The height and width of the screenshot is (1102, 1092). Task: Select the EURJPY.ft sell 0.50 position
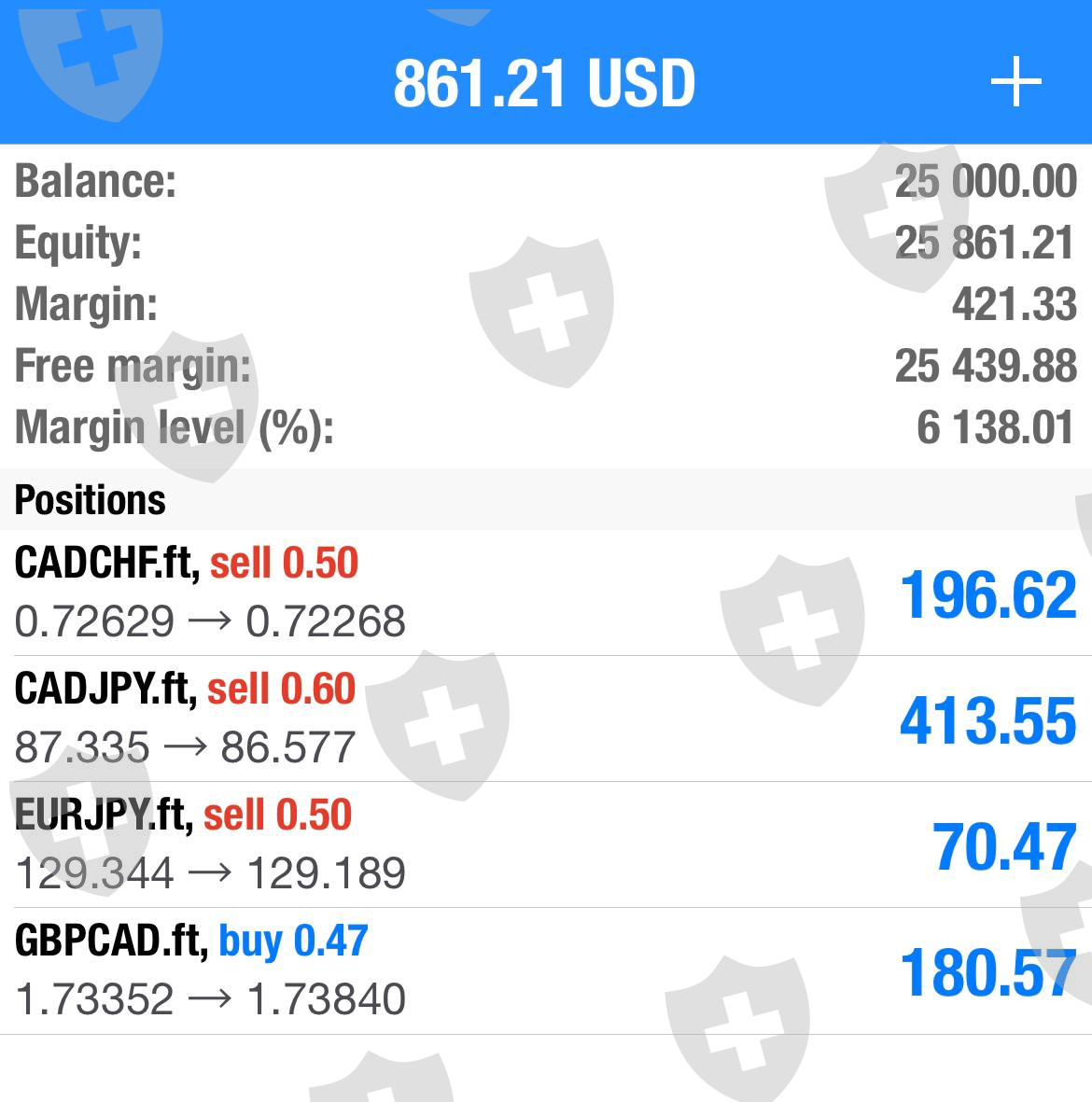546,844
